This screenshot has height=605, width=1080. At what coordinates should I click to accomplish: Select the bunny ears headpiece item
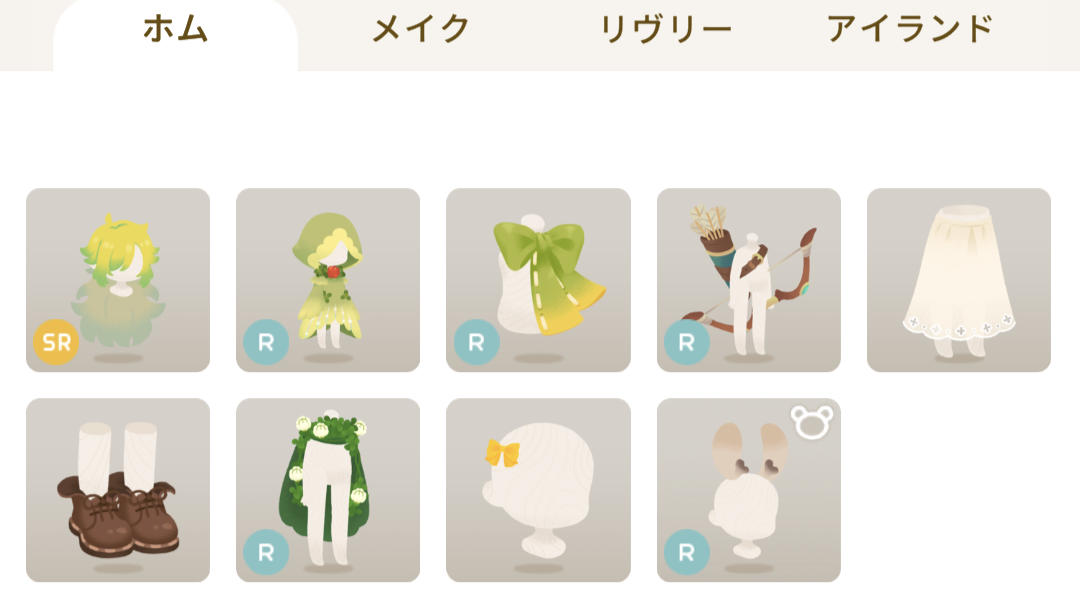point(748,490)
